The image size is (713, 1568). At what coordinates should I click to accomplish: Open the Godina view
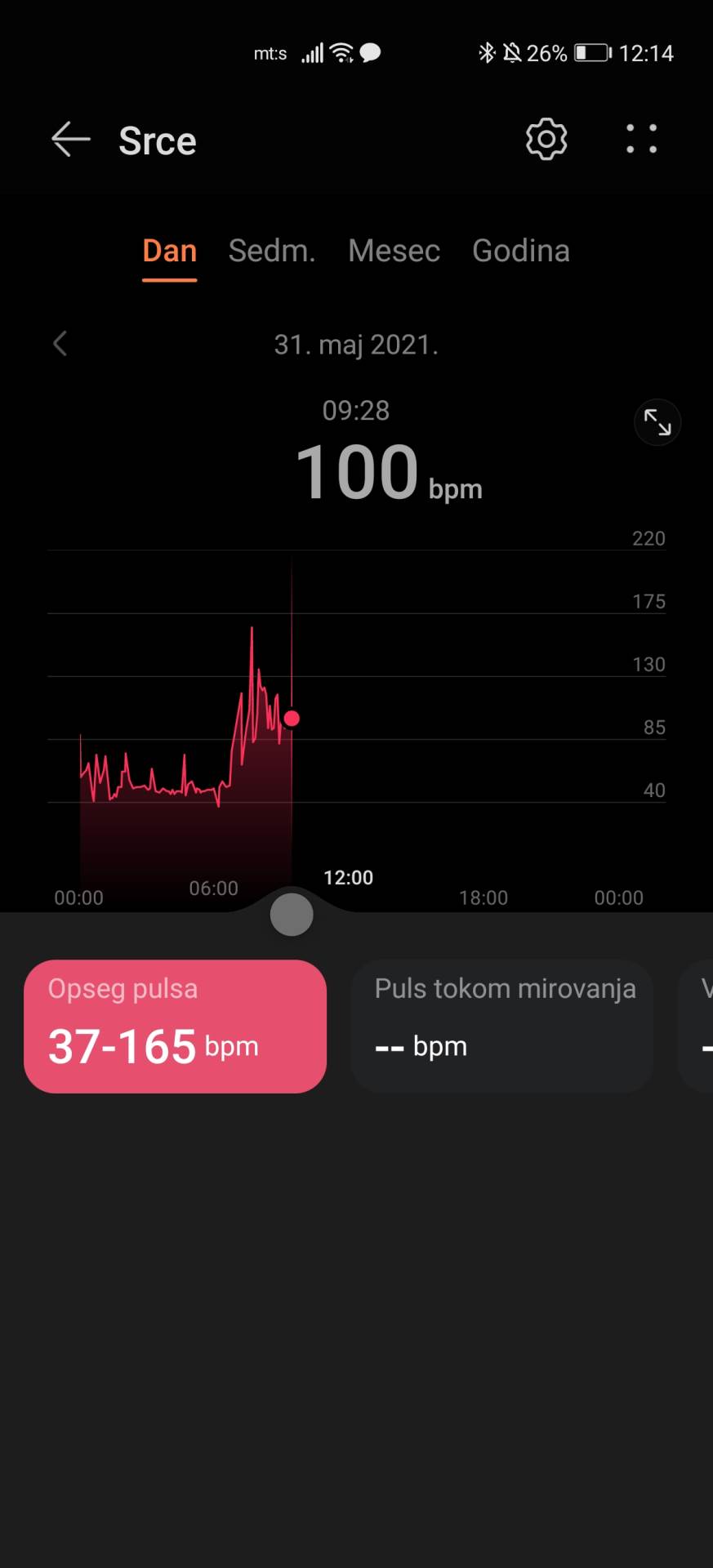coord(520,251)
